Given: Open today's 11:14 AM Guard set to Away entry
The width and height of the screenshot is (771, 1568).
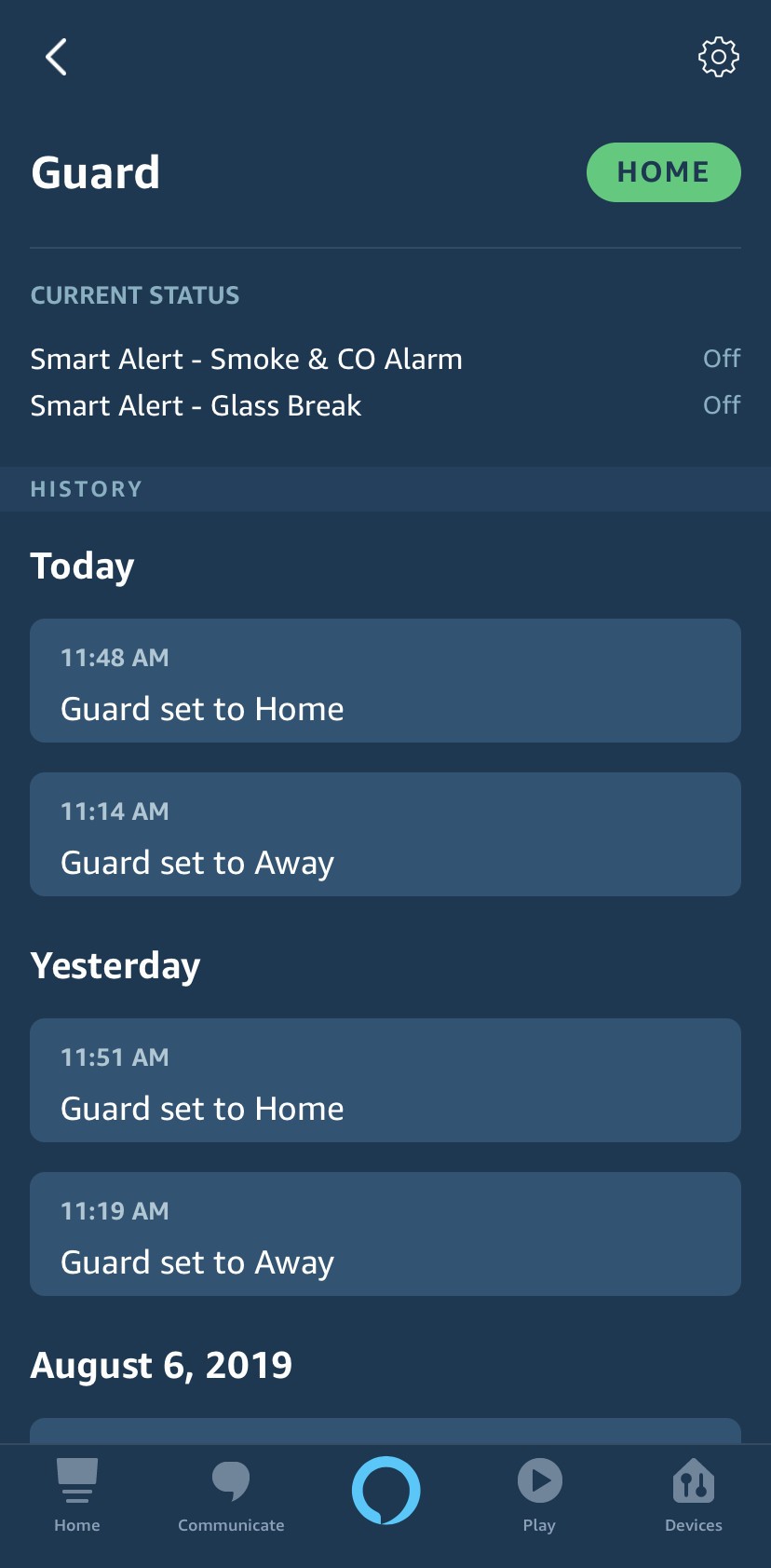Looking at the screenshot, I should (x=385, y=835).
